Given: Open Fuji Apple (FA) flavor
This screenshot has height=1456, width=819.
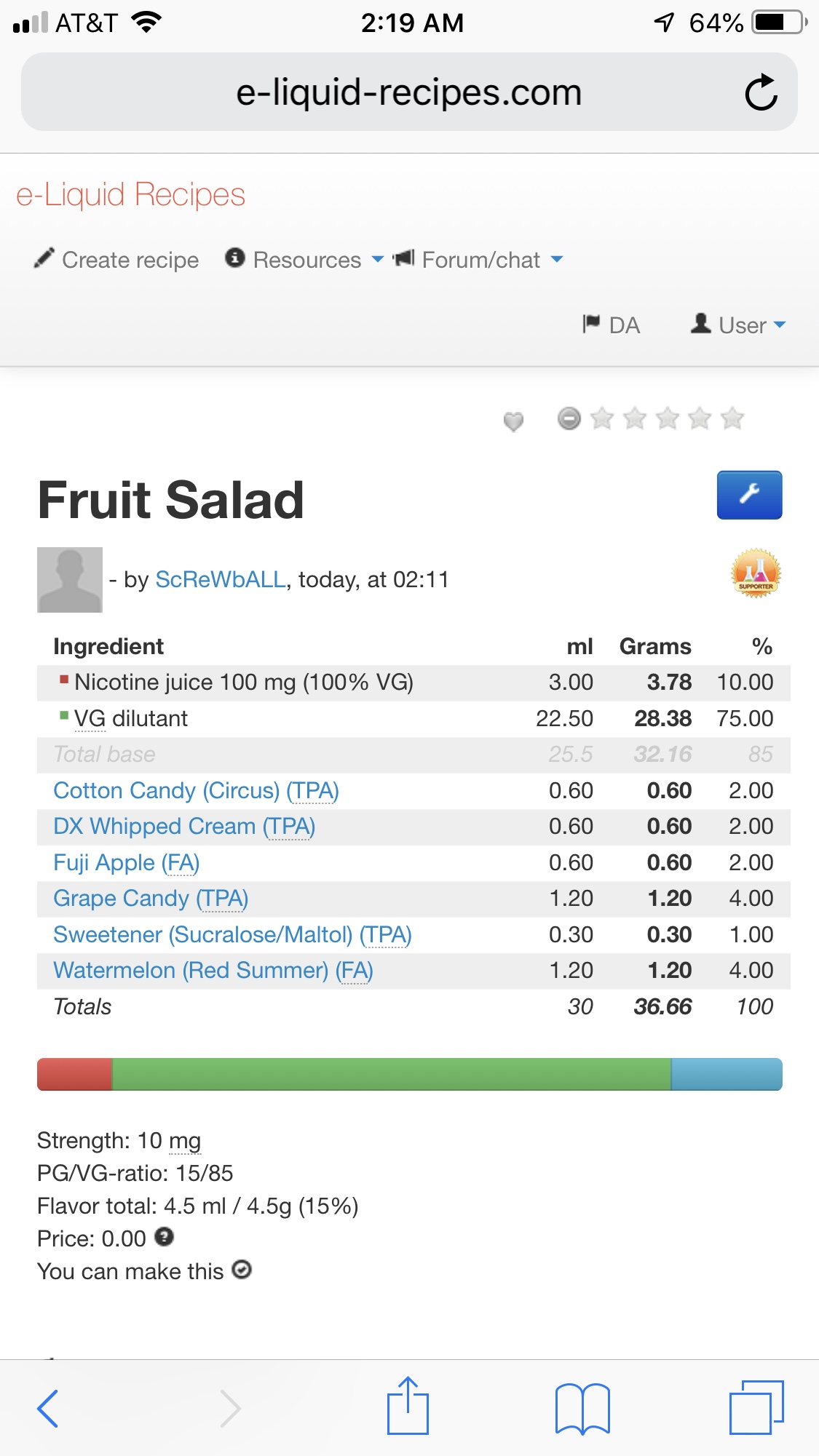Looking at the screenshot, I should pos(127,863).
